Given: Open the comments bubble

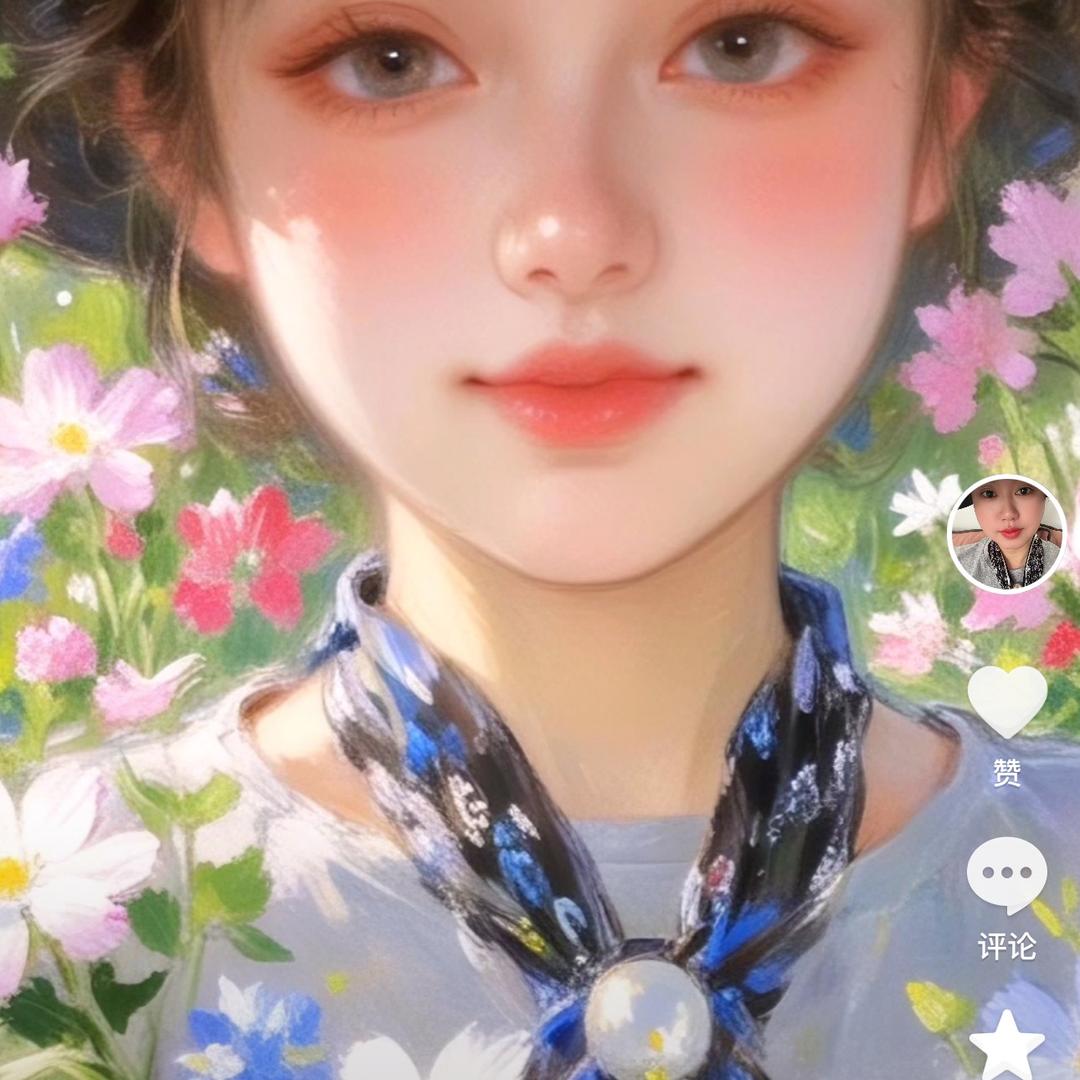Looking at the screenshot, I should click(x=1007, y=874).
